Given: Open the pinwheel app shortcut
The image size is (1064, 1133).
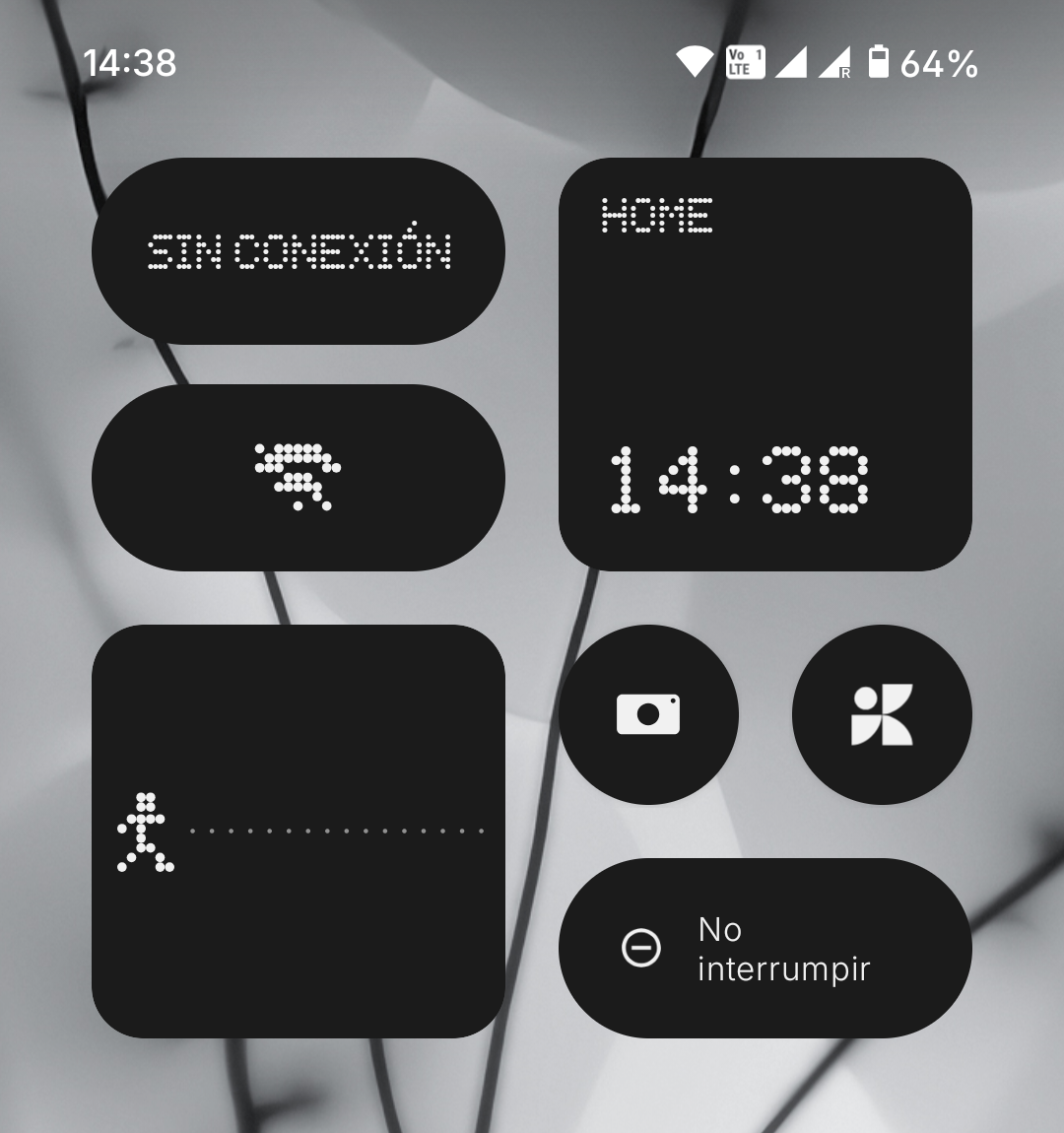Looking at the screenshot, I should [882, 714].
